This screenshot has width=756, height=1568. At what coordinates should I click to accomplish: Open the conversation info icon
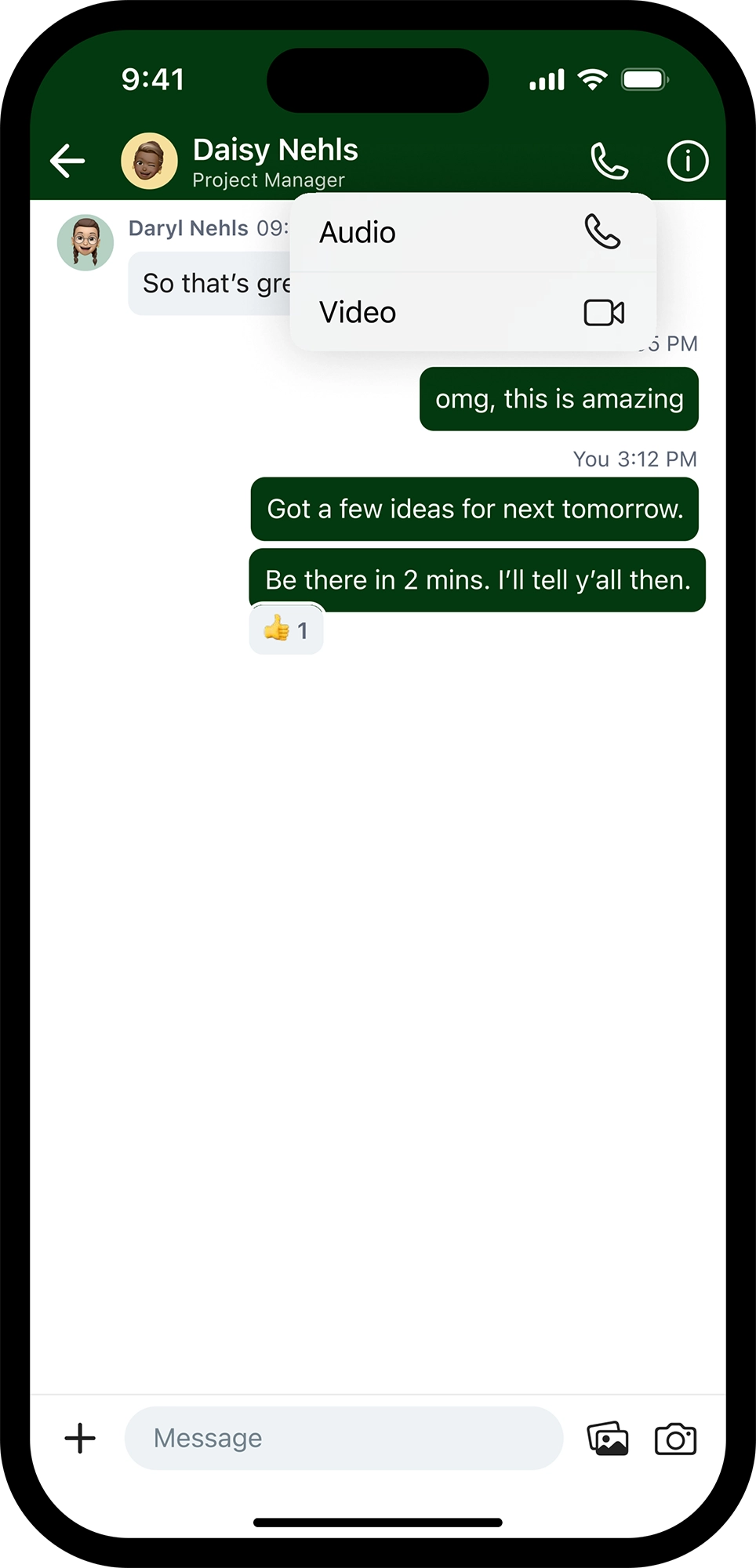click(x=688, y=161)
